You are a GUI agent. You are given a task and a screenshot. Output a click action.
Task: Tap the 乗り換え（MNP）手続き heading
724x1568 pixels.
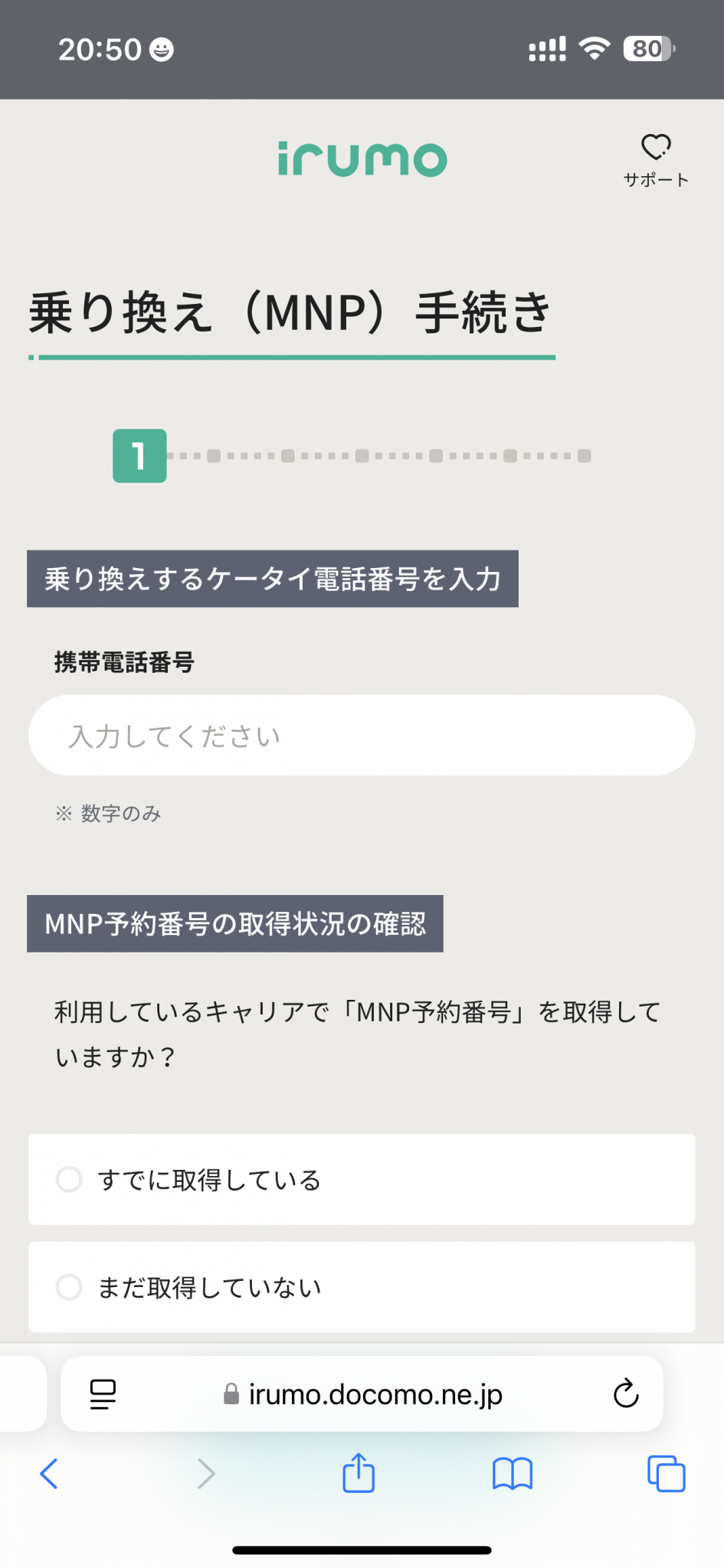[x=291, y=312]
